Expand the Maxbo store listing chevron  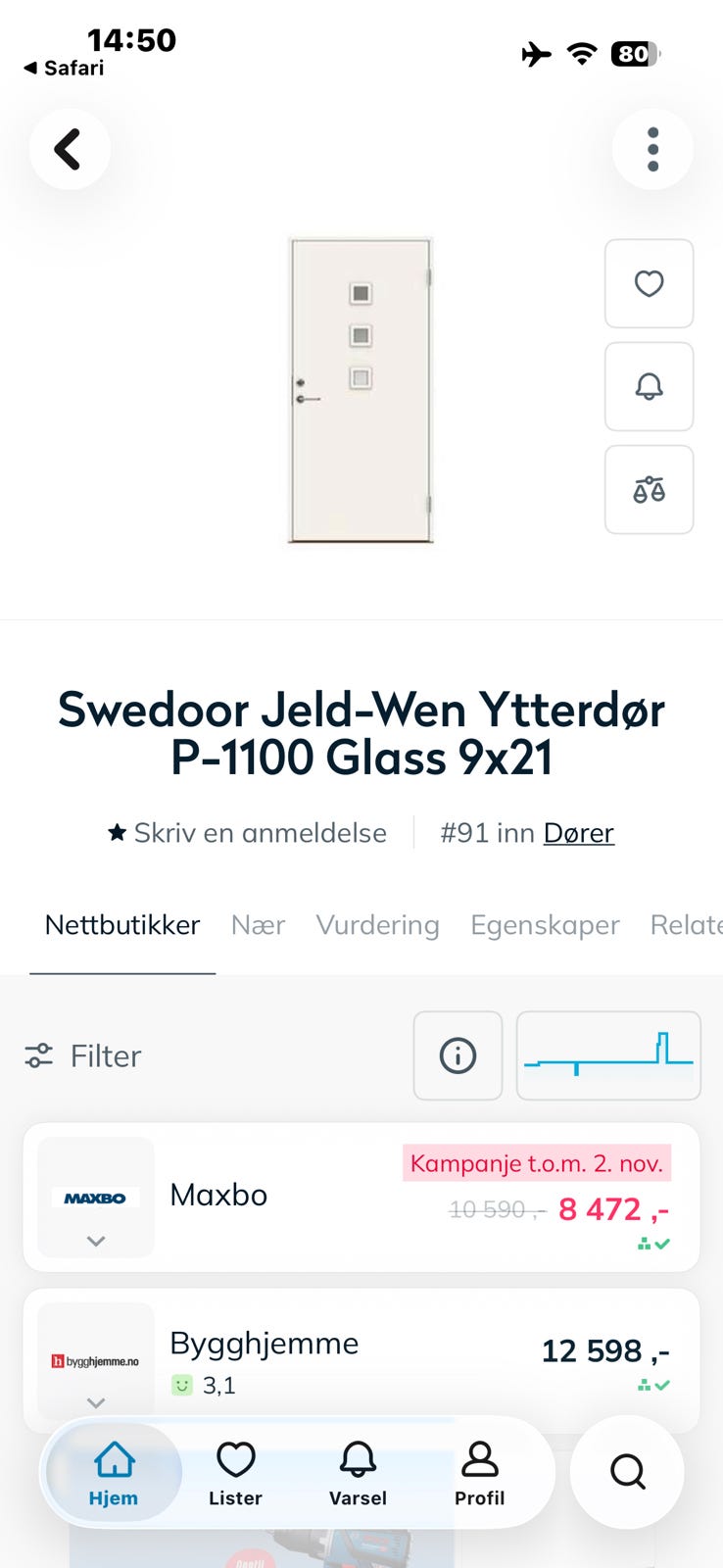pos(95,1241)
